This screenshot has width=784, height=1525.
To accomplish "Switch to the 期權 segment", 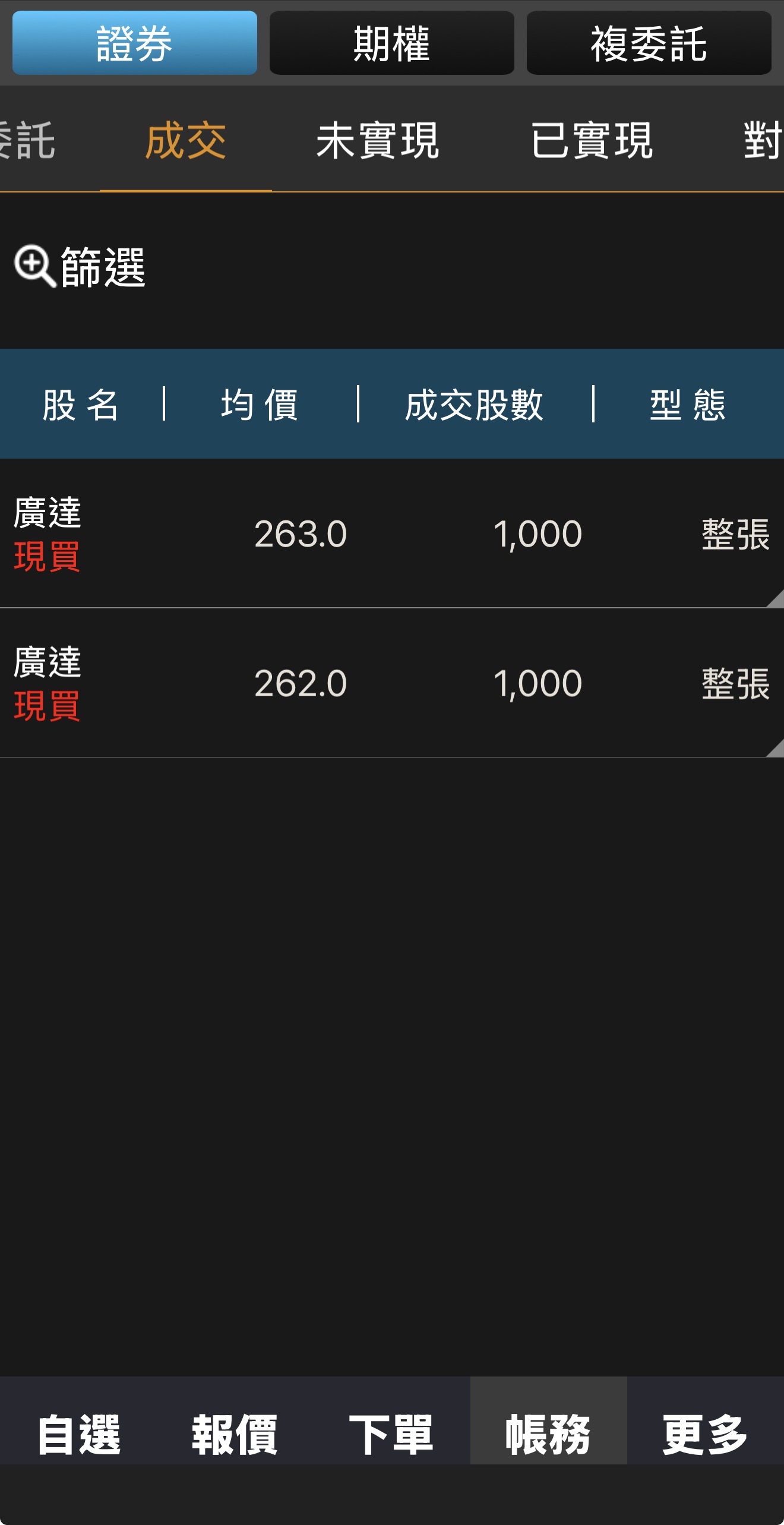I will [x=391, y=43].
